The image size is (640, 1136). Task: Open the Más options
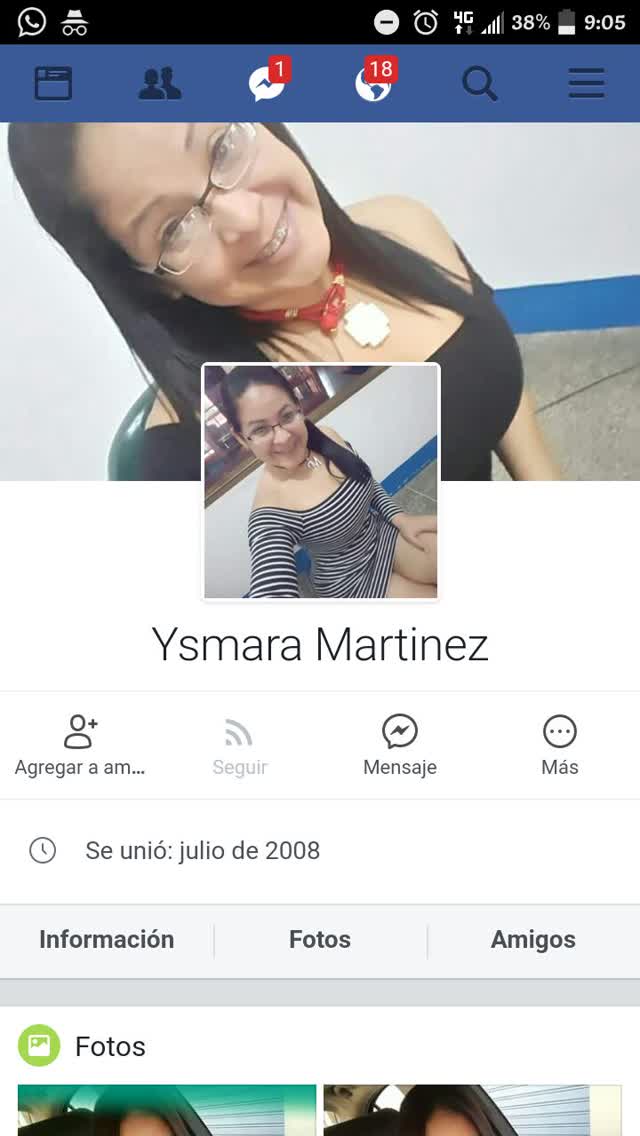tap(560, 745)
